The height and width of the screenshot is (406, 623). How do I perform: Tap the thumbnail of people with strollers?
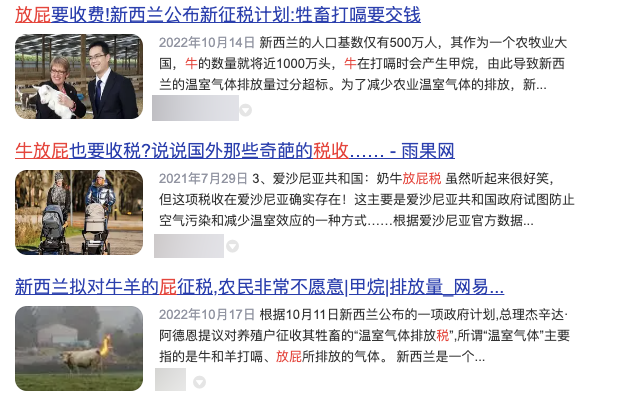coord(79,212)
